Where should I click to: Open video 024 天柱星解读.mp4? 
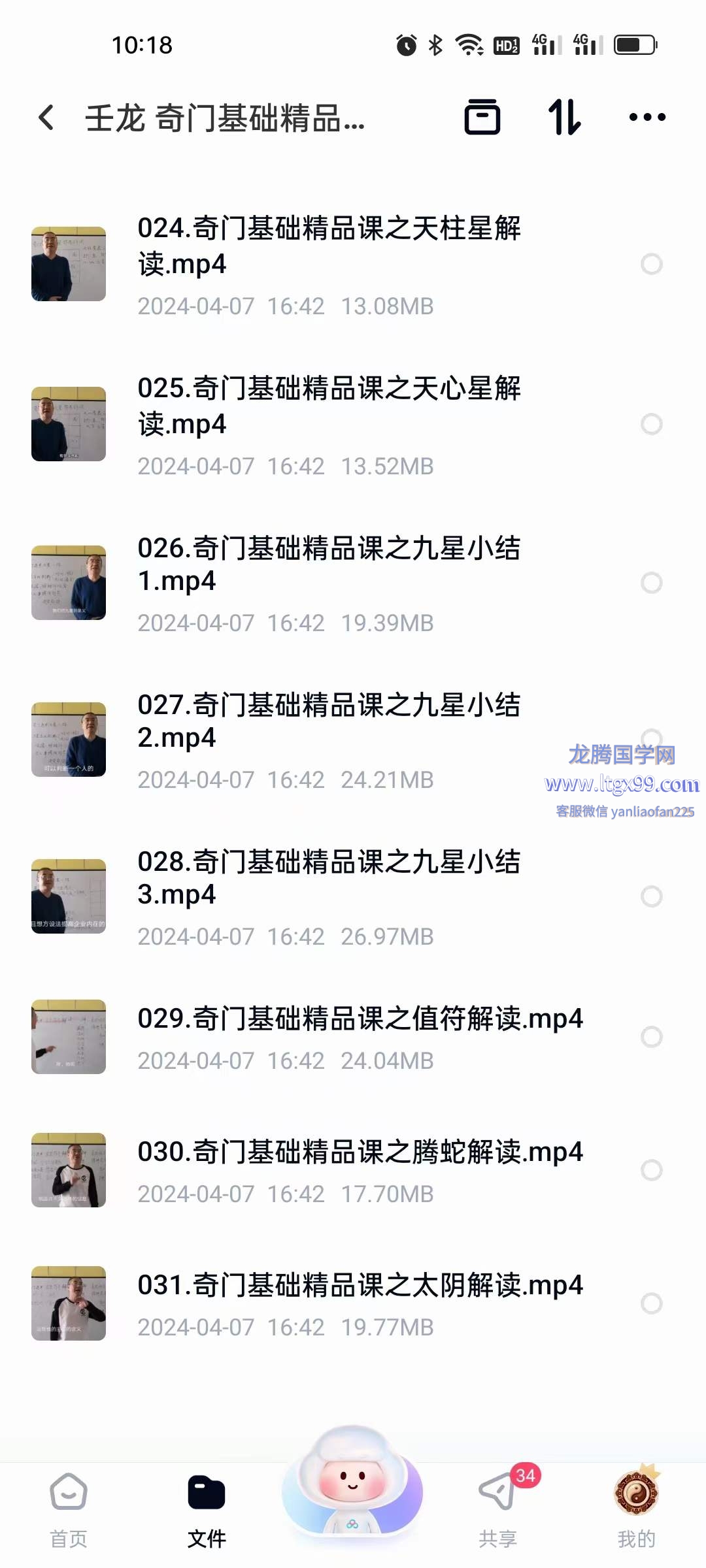(x=329, y=246)
